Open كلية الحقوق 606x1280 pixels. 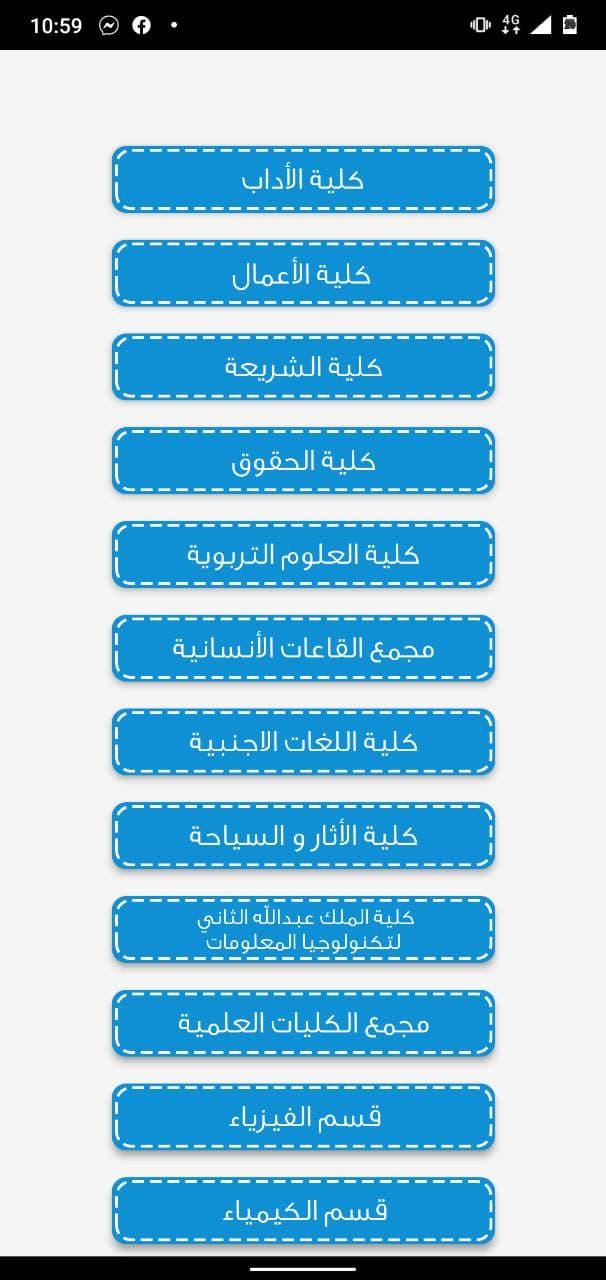[x=303, y=461]
